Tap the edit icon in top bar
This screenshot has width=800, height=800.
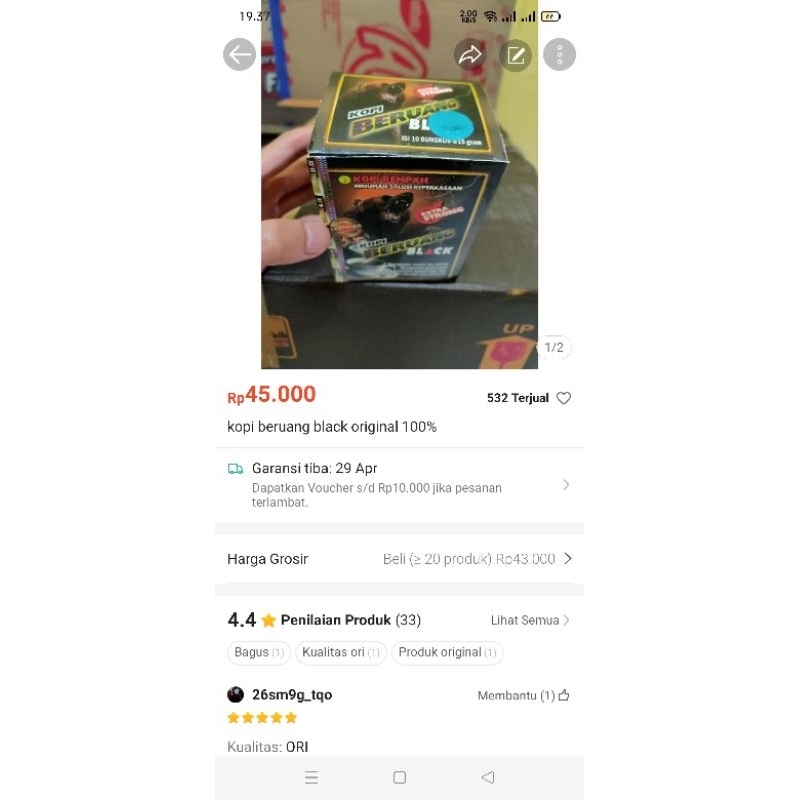click(x=516, y=55)
